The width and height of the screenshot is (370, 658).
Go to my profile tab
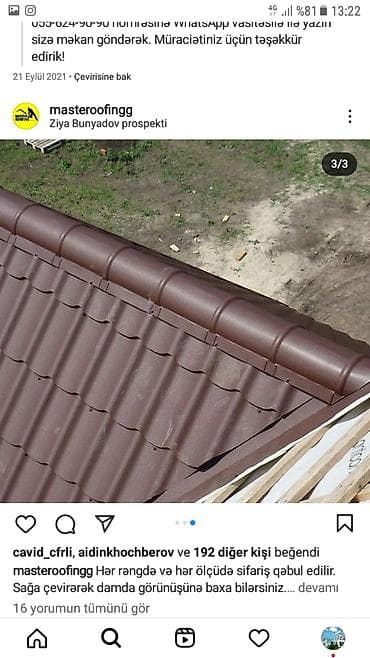pos(333,638)
